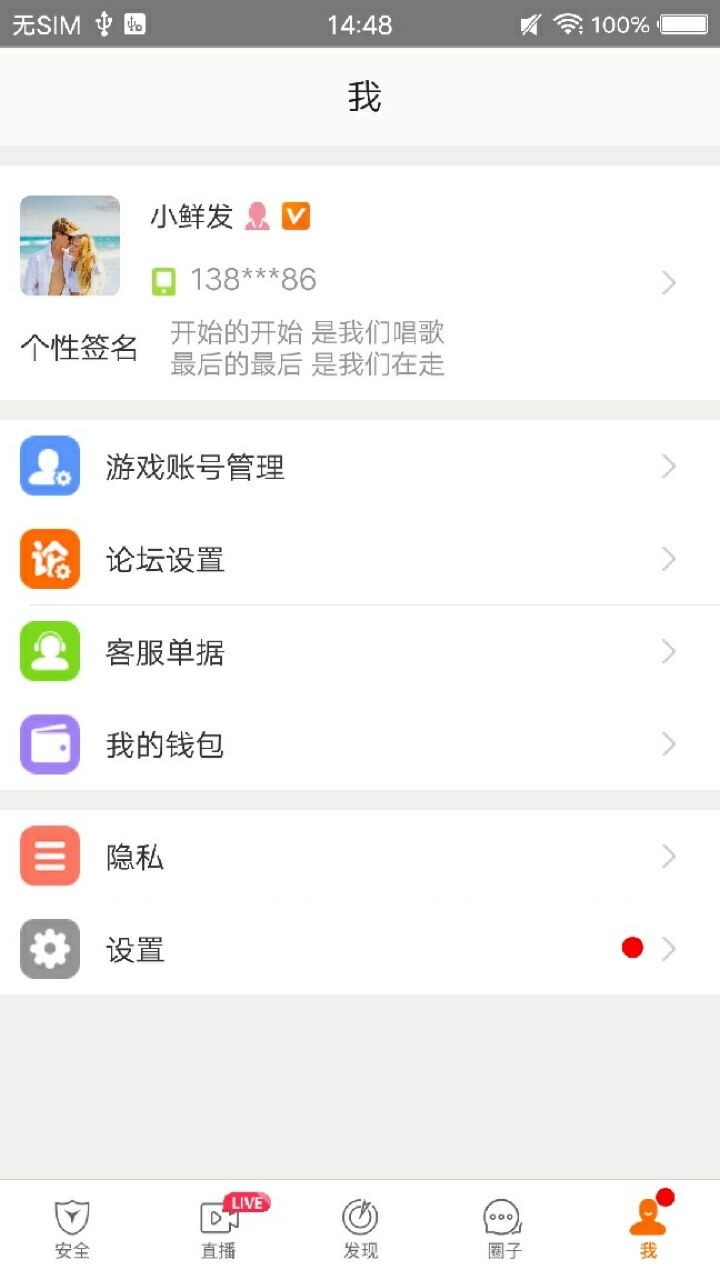This screenshot has height=1280, width=720.
Task: Open the purple 我的钱包 wallet icon
Action: (49, 744)
